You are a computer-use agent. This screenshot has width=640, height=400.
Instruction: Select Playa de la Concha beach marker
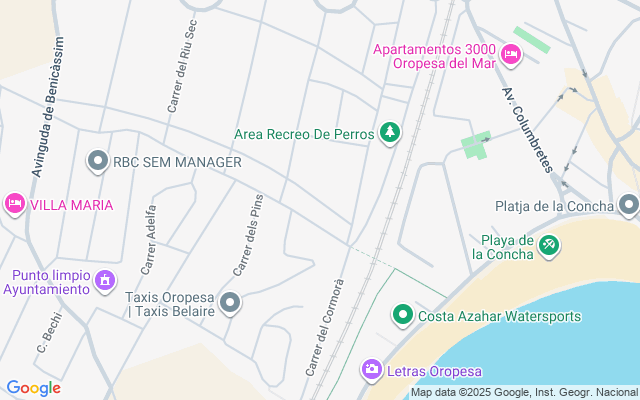coord(548,245)
